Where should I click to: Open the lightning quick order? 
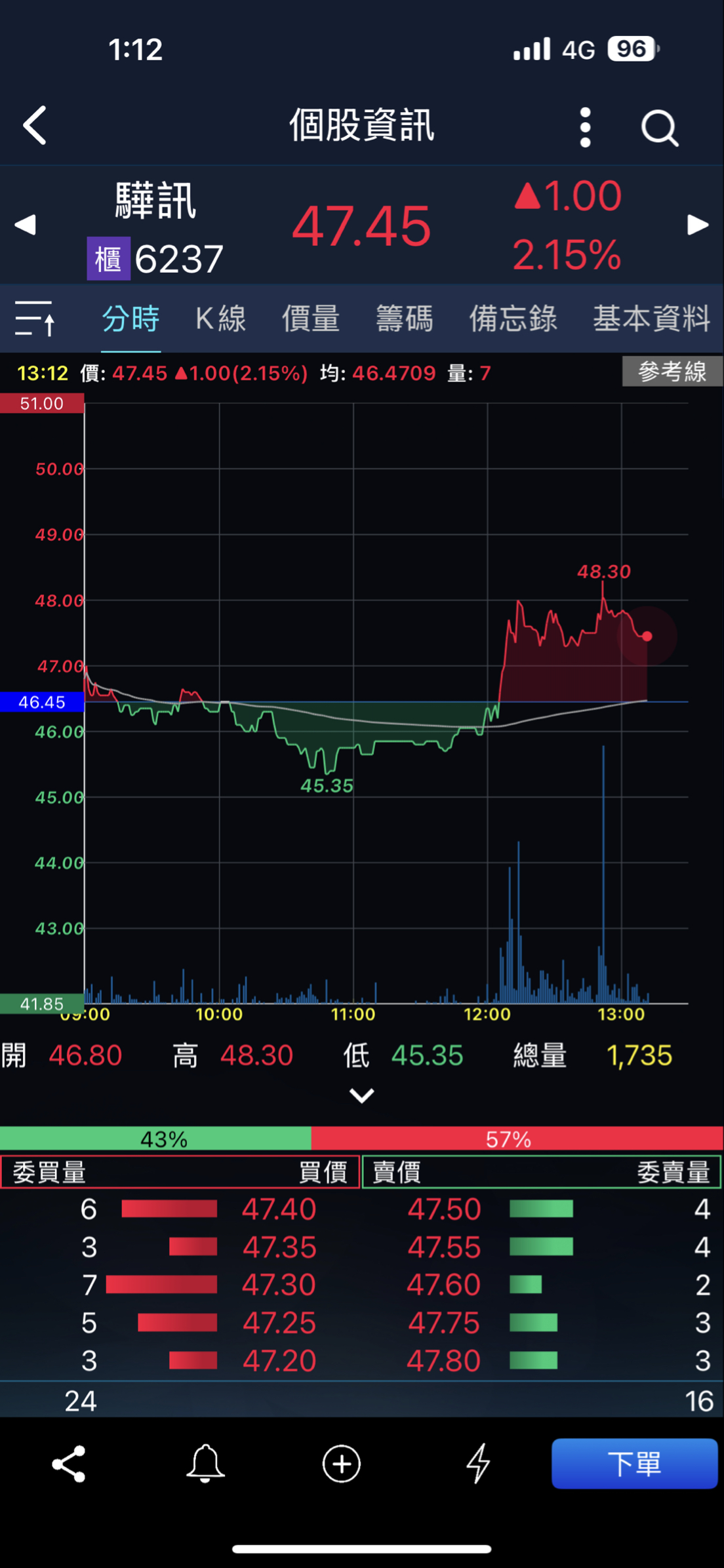tap(479, 1463)
